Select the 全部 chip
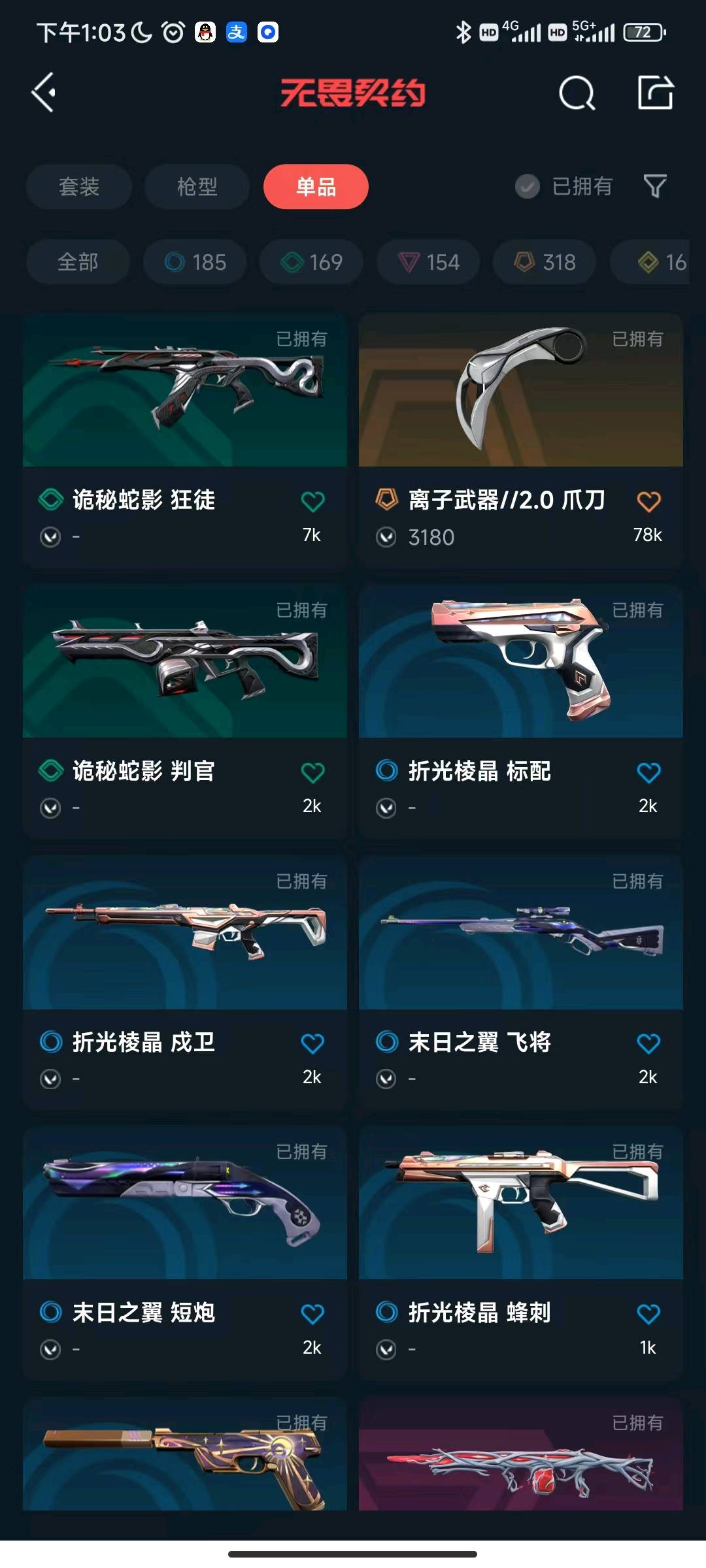Image resolution: width=706 pixels, height=1568 pixels. 78,262
